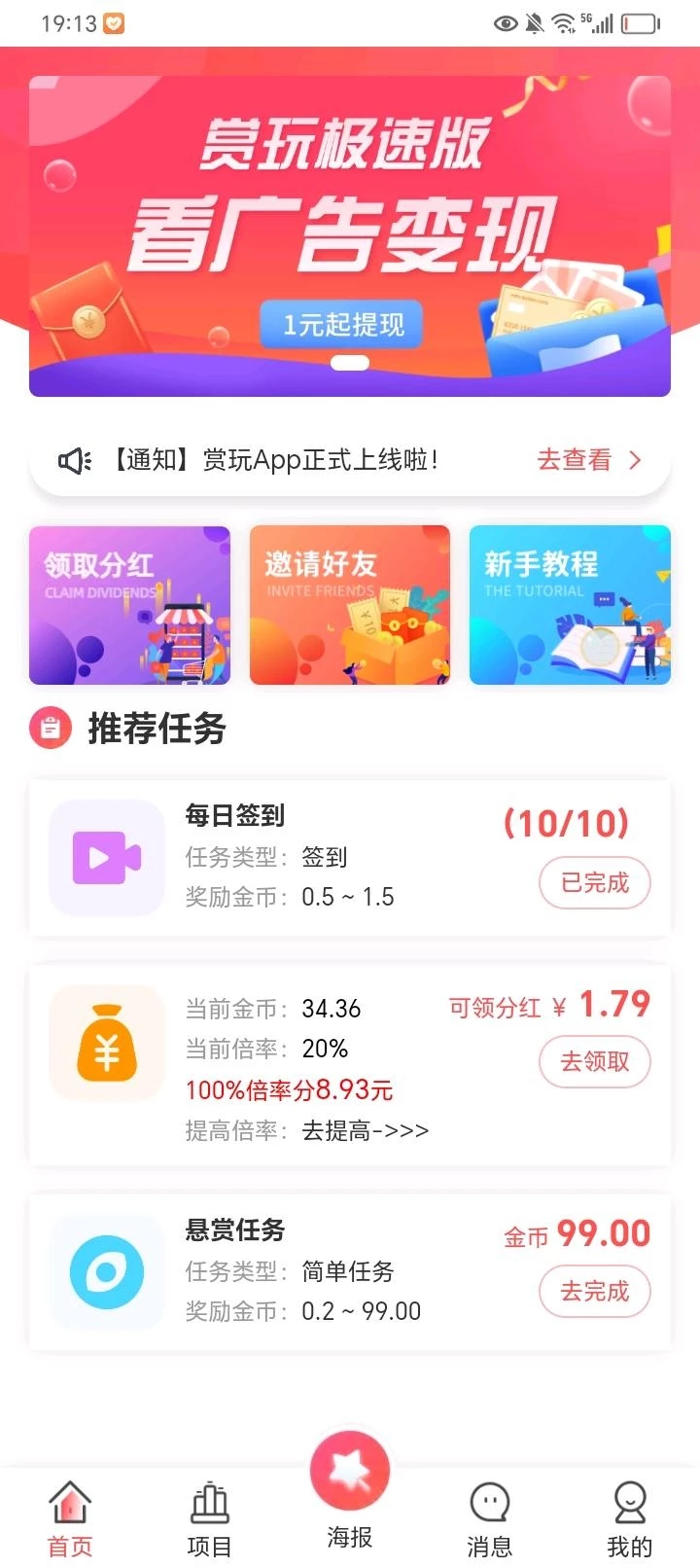Open the 邀请好友 card
Screen dimensions: 700x1568
(350, 605)
